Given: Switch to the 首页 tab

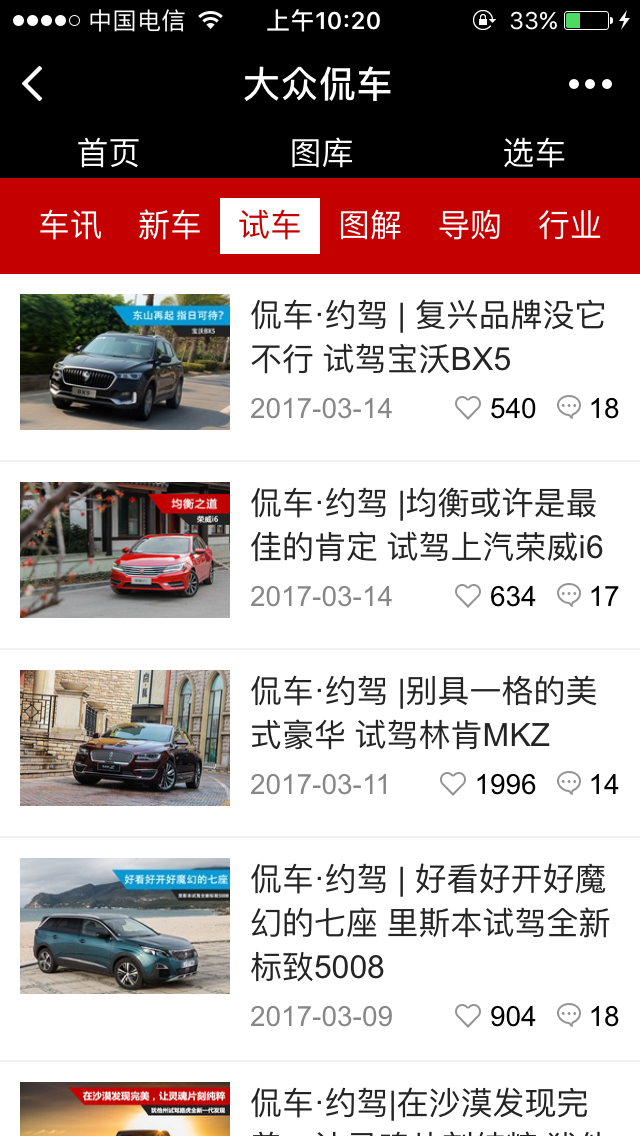Looking at the screenshot, I should (108, 153).
